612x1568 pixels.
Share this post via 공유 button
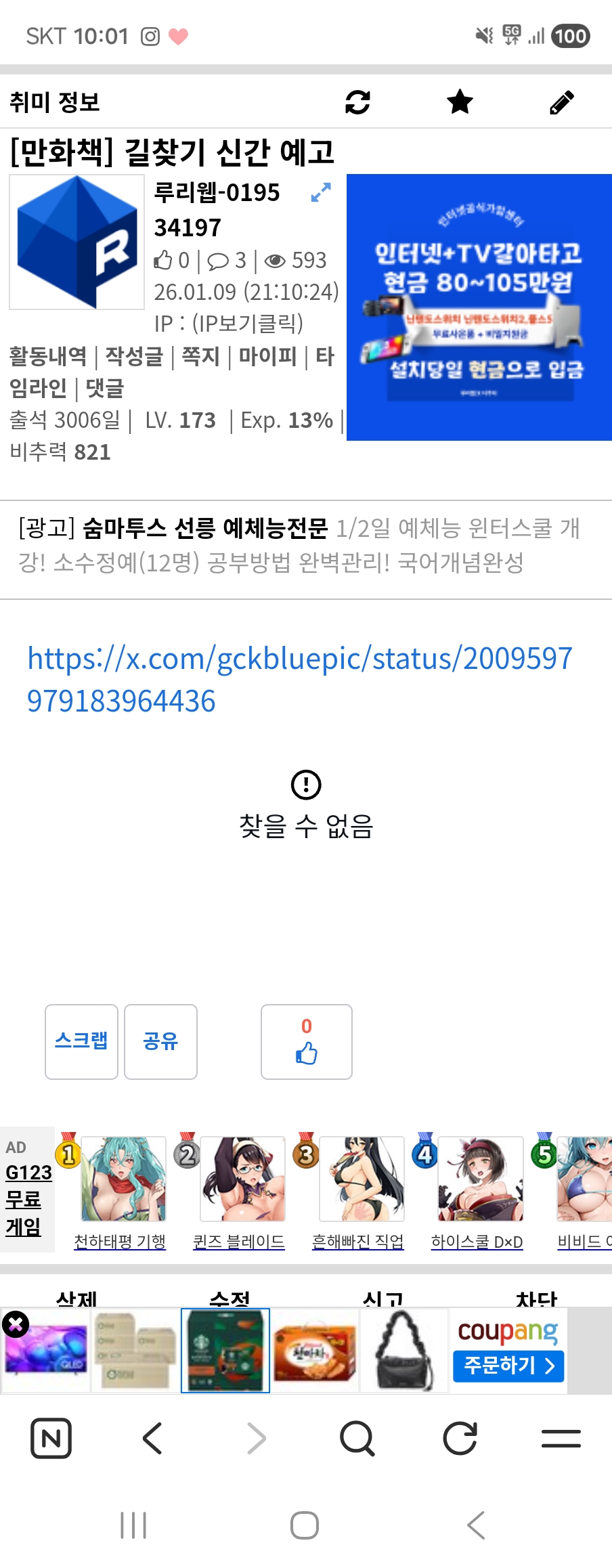pyautogui.click(x=160, y=1041)
